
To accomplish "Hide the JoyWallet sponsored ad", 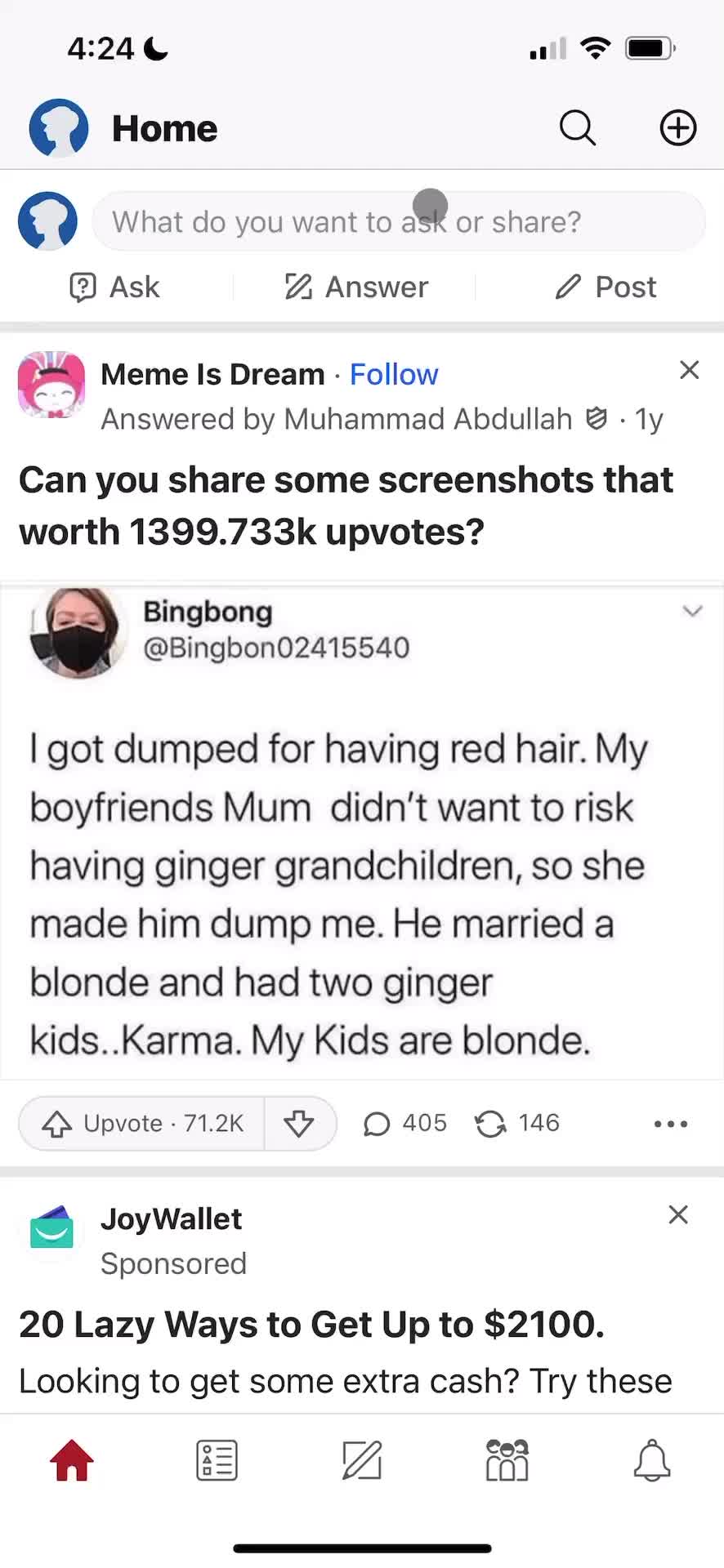I will click(678, 1214).
